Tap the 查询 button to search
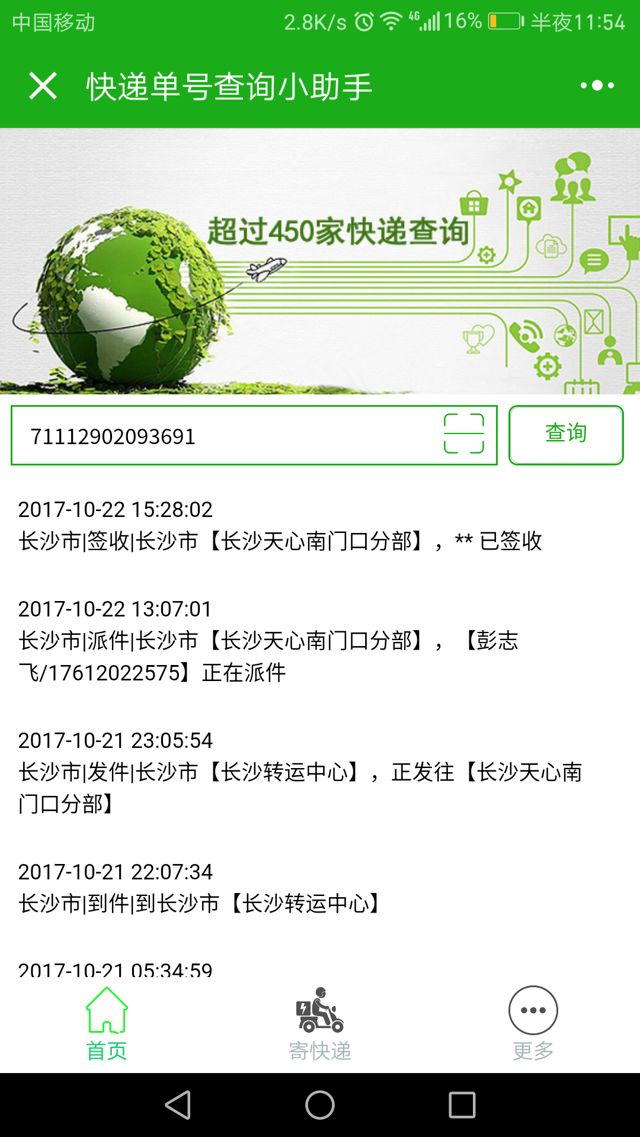640x1137 pixels. pos(565,434)
